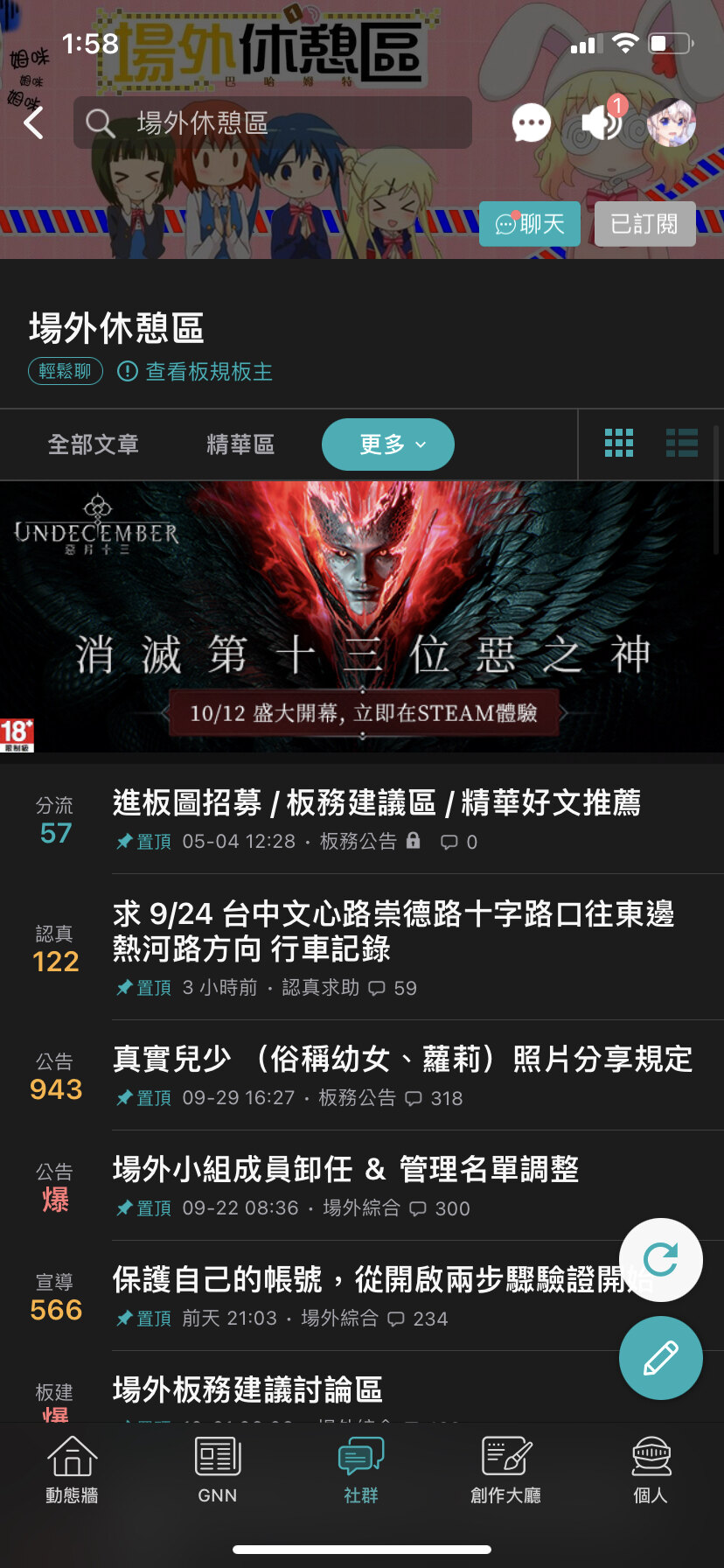Compose a new post with pencil button
The height and width of the screenshot is (1568, 724).
[x=660, y=1357]
